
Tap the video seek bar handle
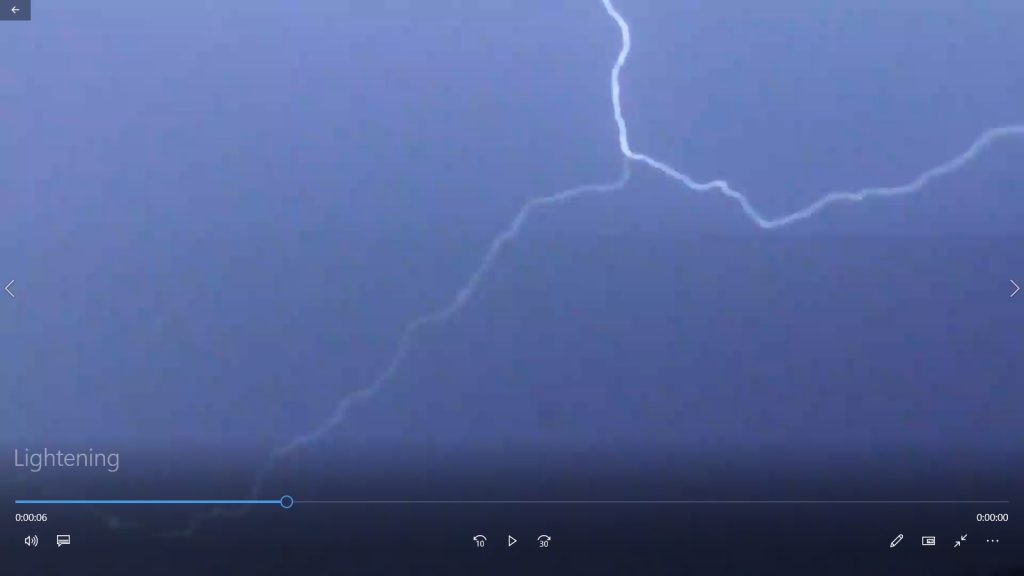pyautogui.click(x=286, y=502)
